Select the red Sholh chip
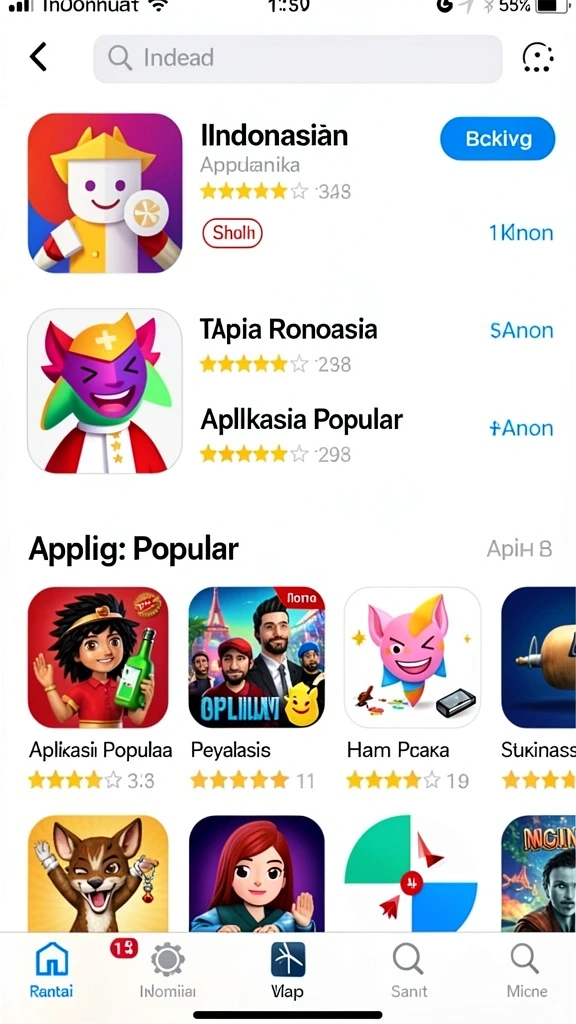Screen dimensions: 576x1024 pyautogui.click(x=232, y=233)
